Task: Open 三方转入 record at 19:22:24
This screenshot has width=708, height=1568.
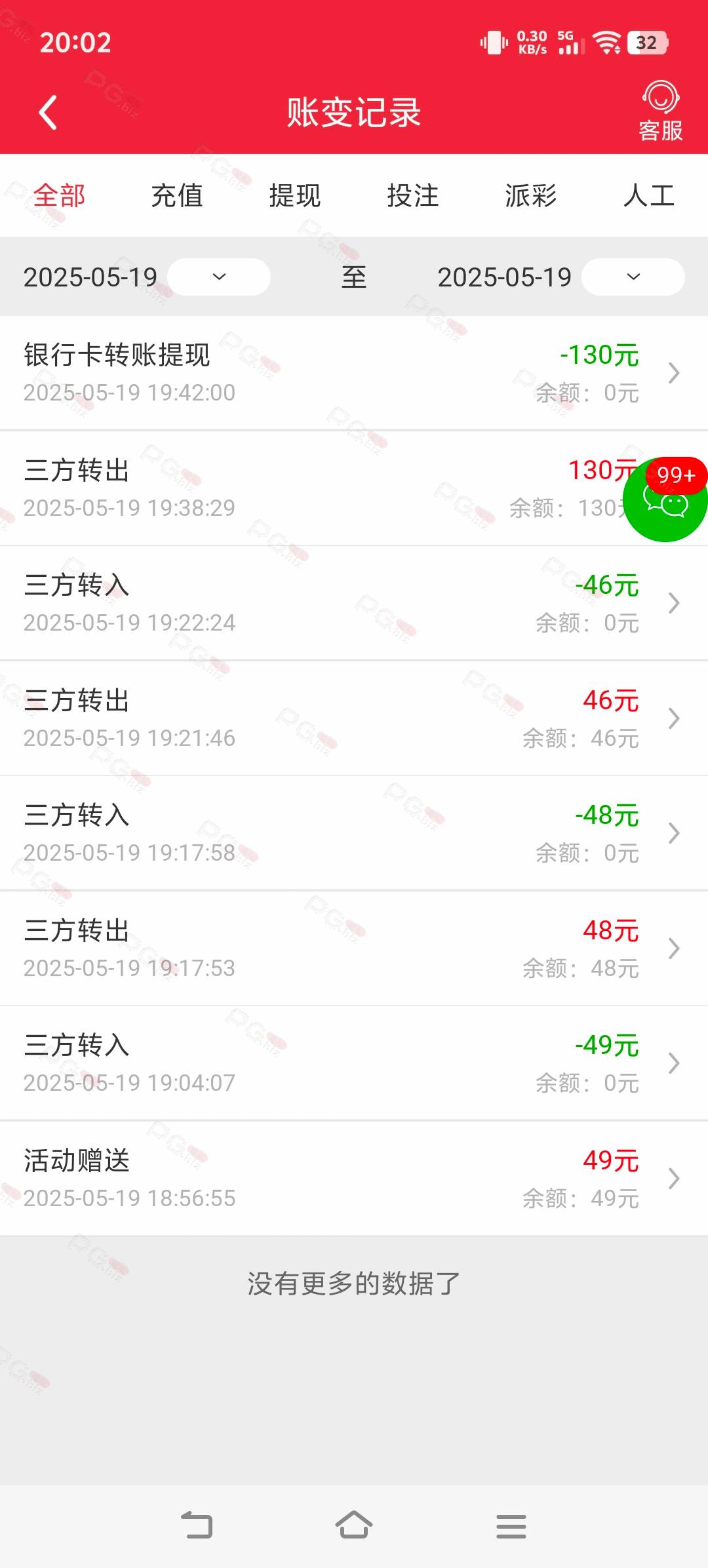Action: tap(354, 603)
